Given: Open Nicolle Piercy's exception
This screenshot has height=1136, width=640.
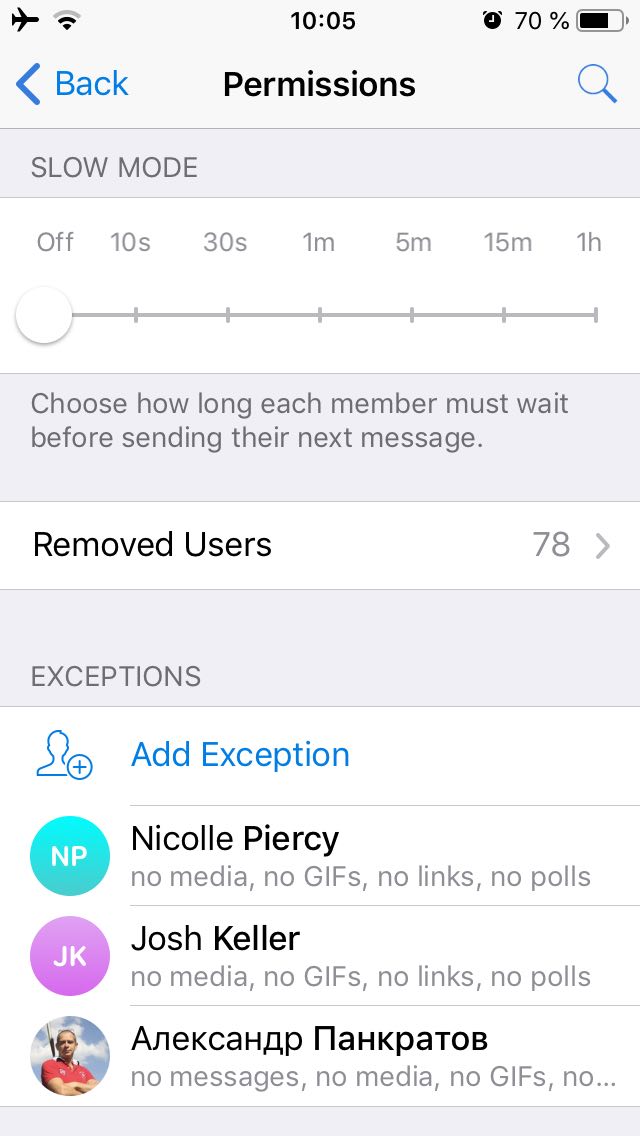Looking at the screenshot, I should click(320, 856).
